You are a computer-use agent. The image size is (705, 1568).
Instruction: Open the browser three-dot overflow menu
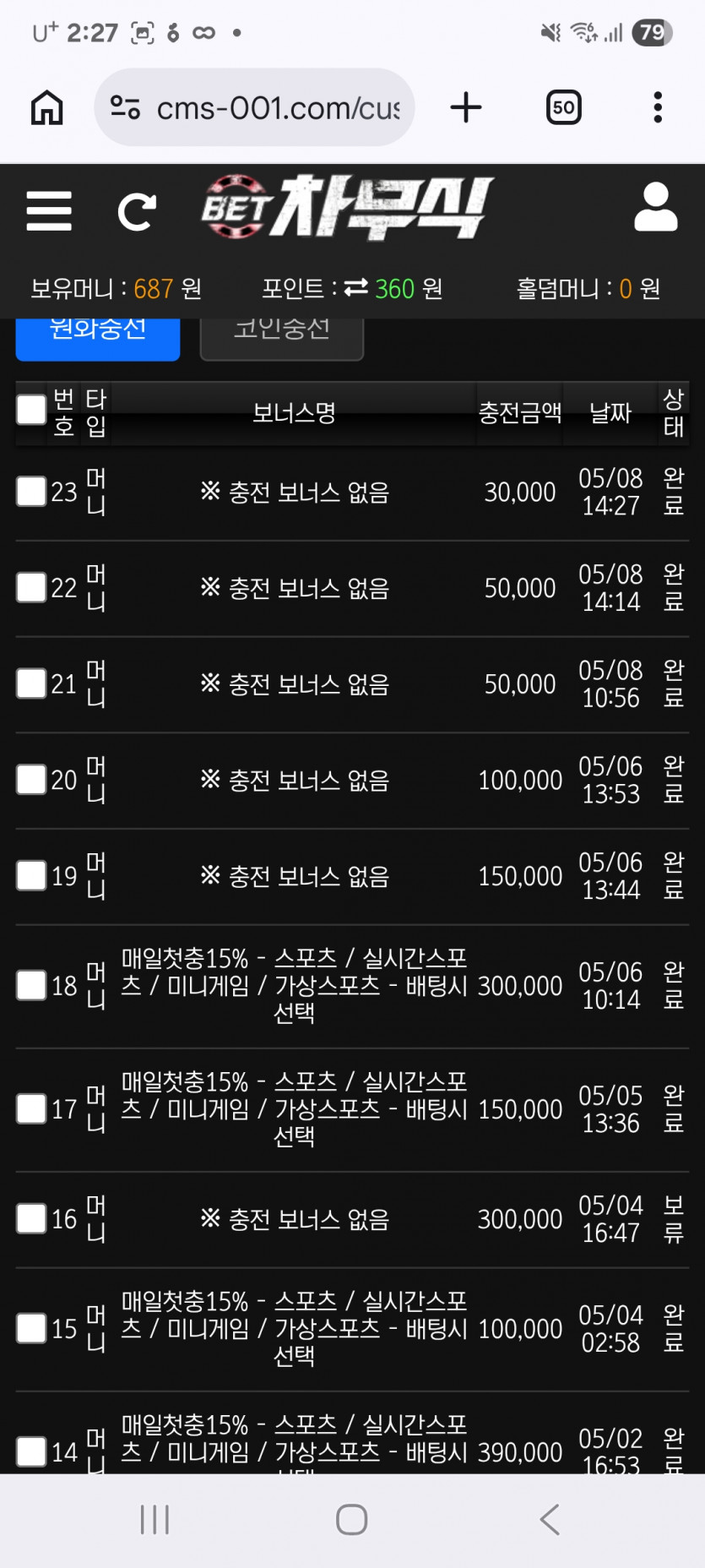point(658,107)
